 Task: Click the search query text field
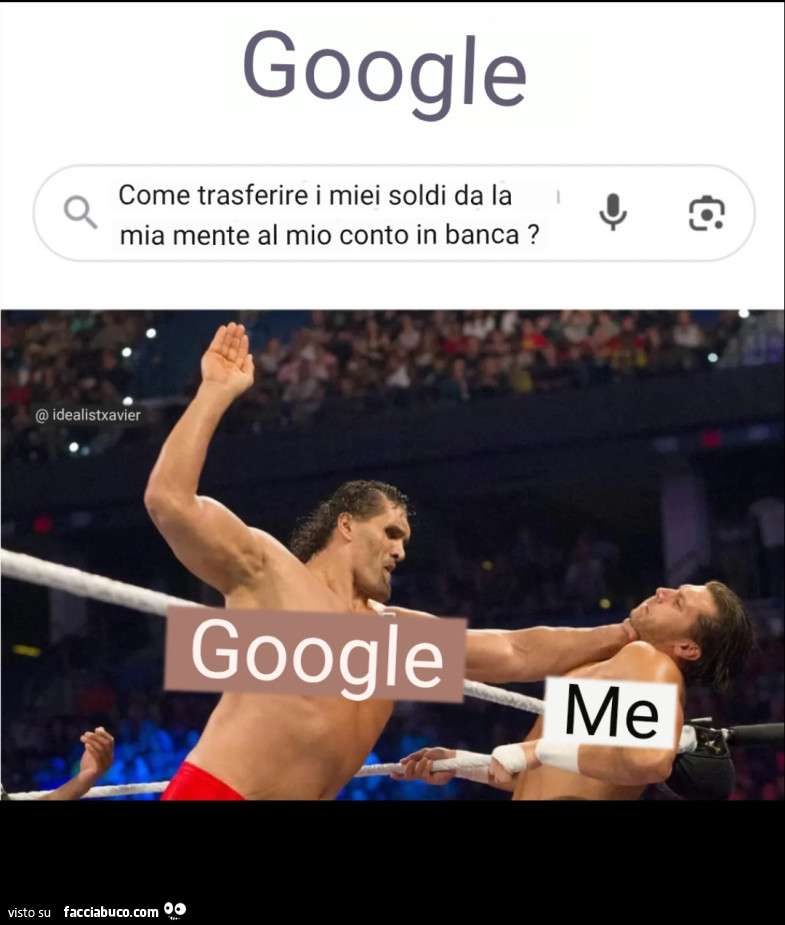point(330,212)
